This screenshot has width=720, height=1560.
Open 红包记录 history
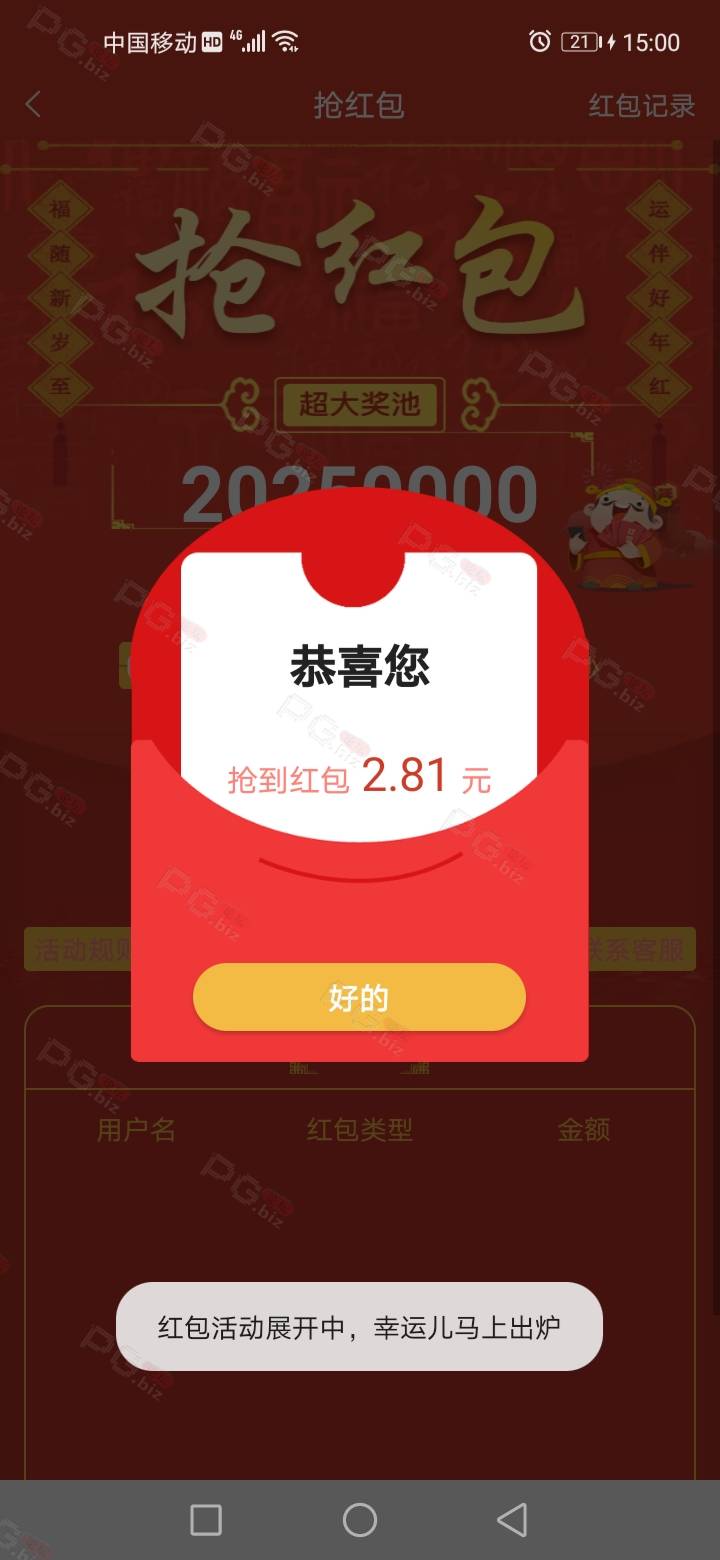[641, 105]
